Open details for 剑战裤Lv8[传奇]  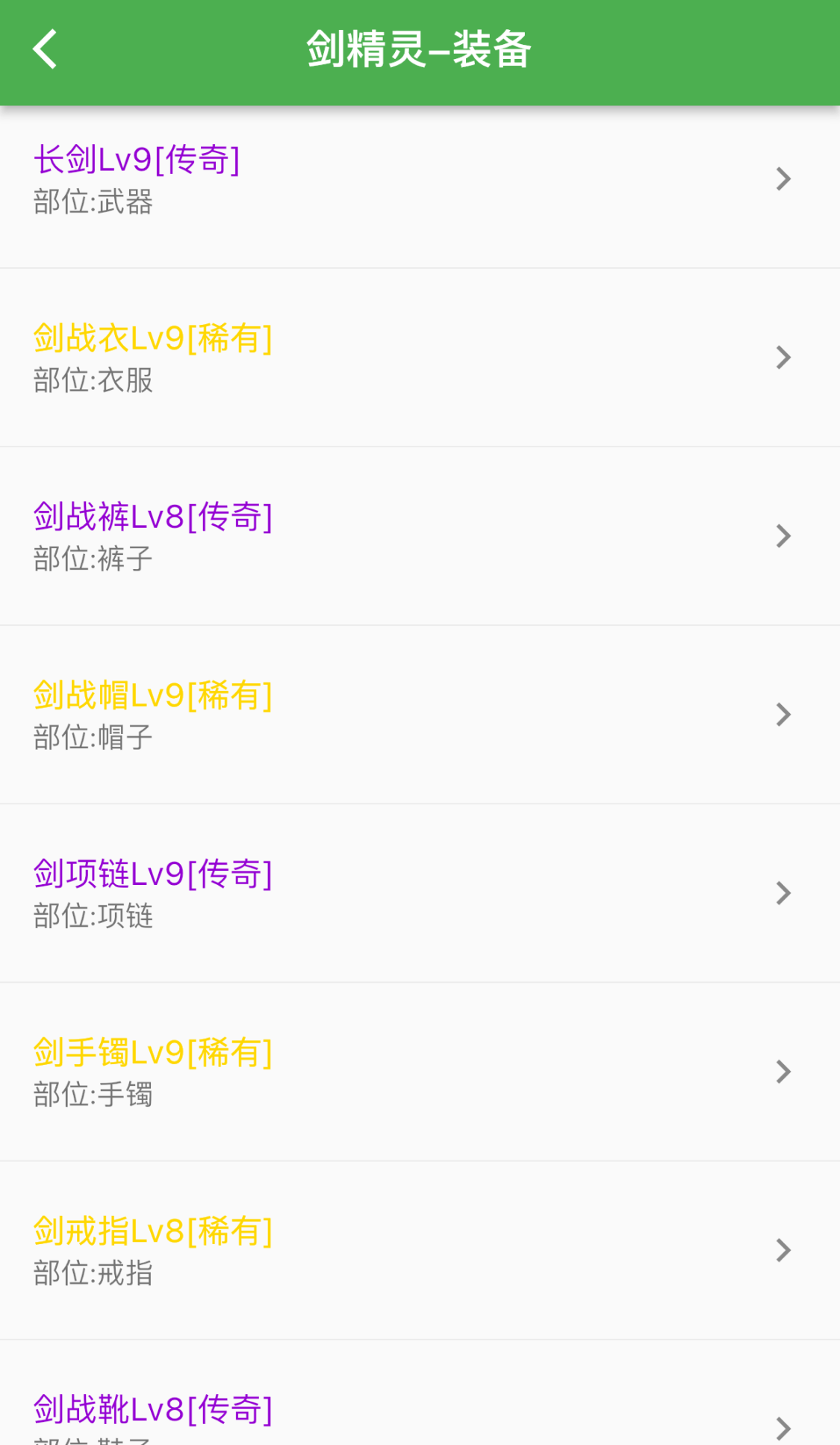(x=299, y=535)
